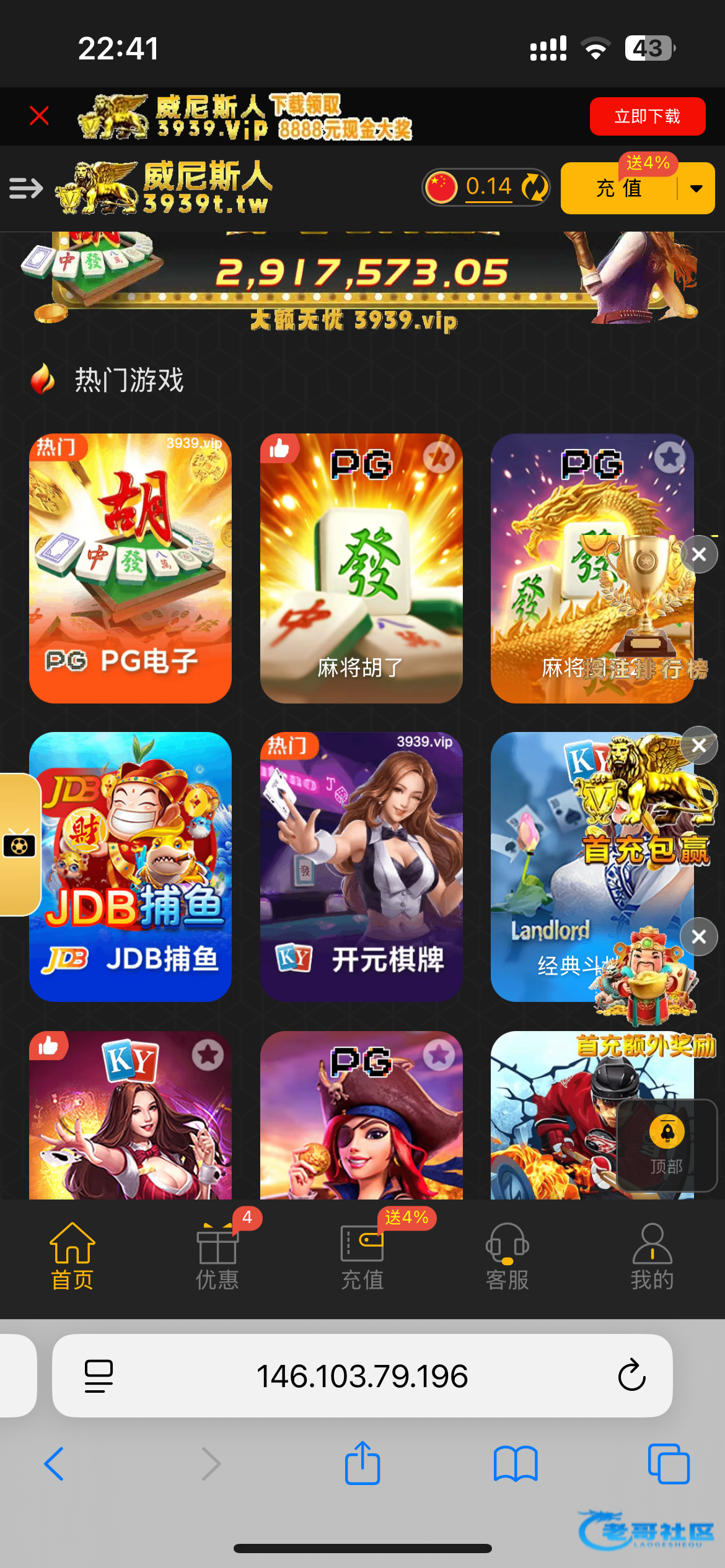Reload the page in browser
The height and width of the screenshot is (1568, 725).
coord(631,1375)
